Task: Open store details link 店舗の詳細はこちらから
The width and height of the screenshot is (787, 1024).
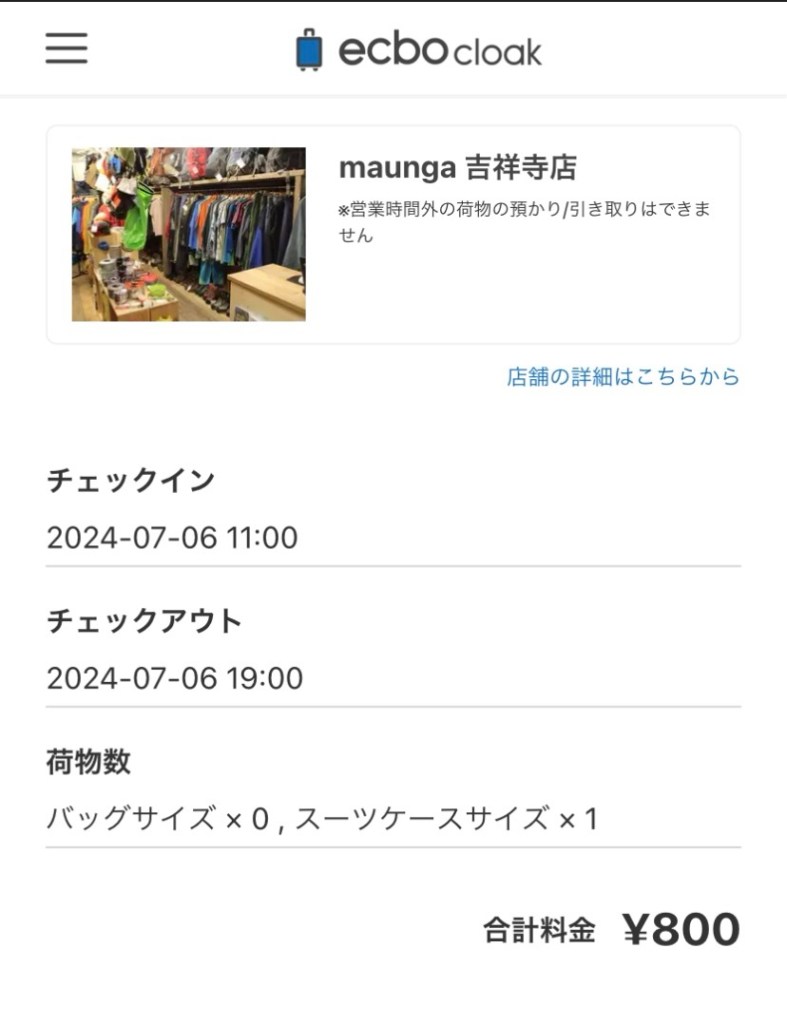Action: [x=622, y=377]
